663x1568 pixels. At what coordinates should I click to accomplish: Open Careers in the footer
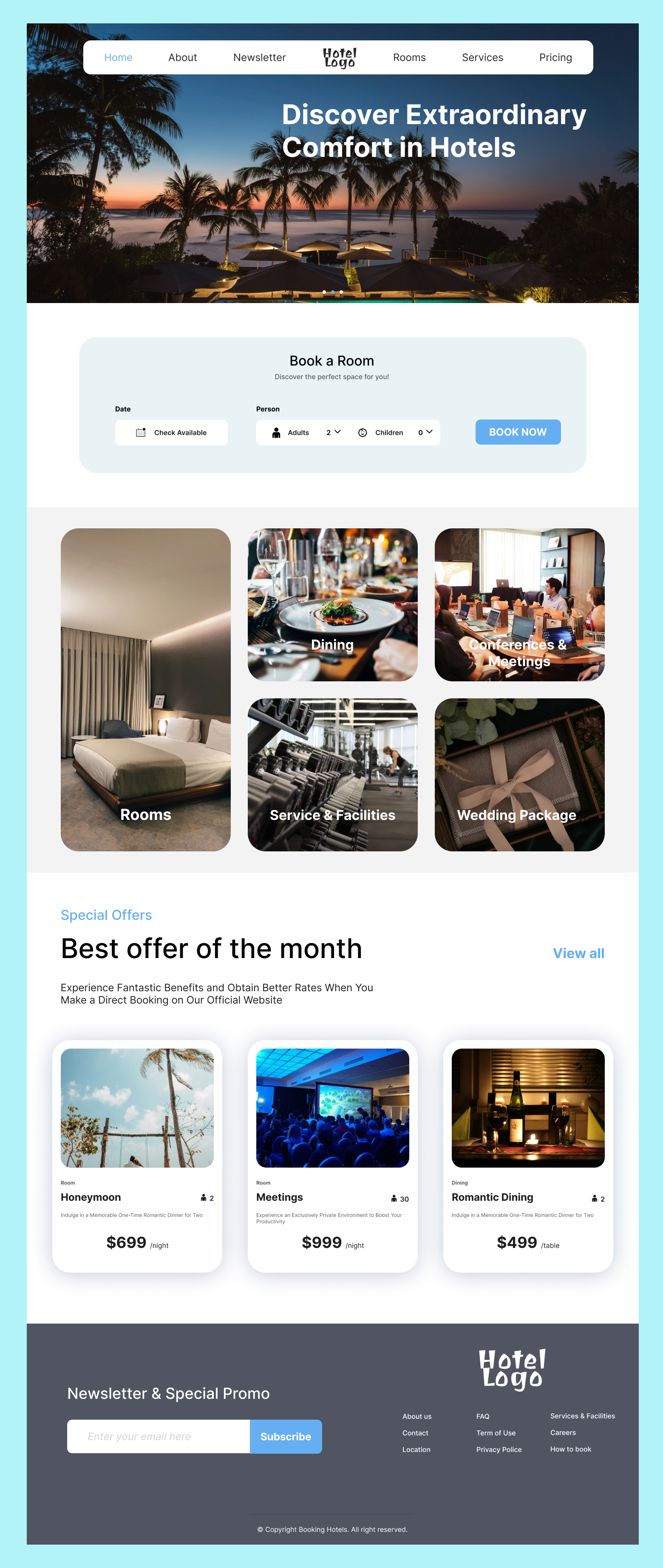[x=563, y=1433]
